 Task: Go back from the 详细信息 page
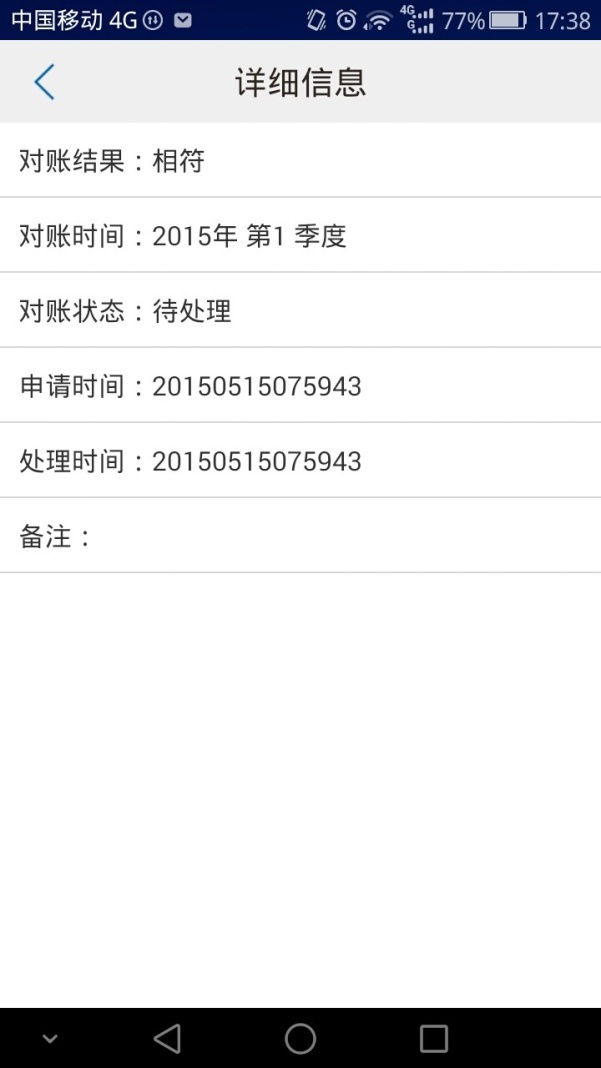pyautogui.click(x=44, y=82)
